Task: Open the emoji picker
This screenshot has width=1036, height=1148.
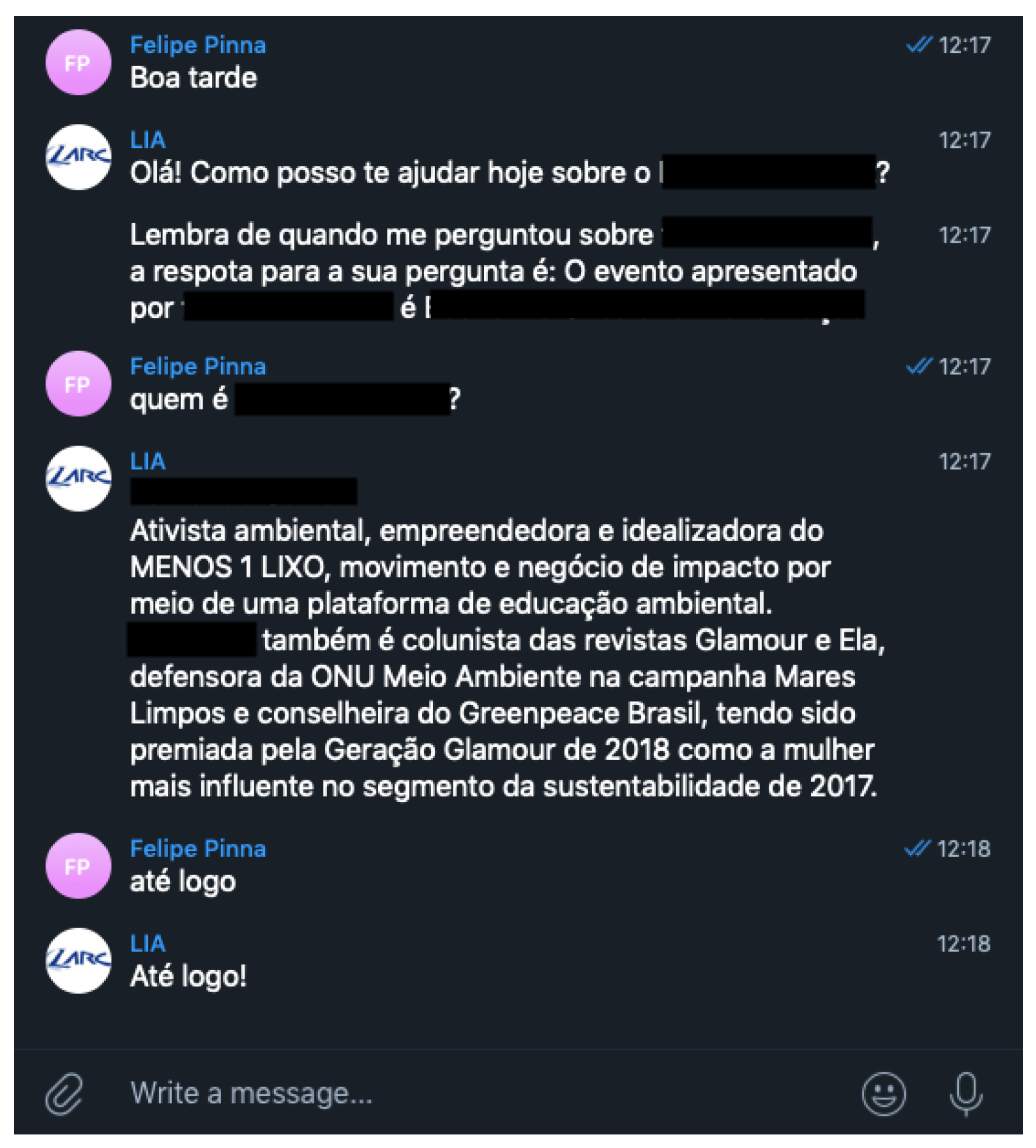Action: [x=883, y=1094]
